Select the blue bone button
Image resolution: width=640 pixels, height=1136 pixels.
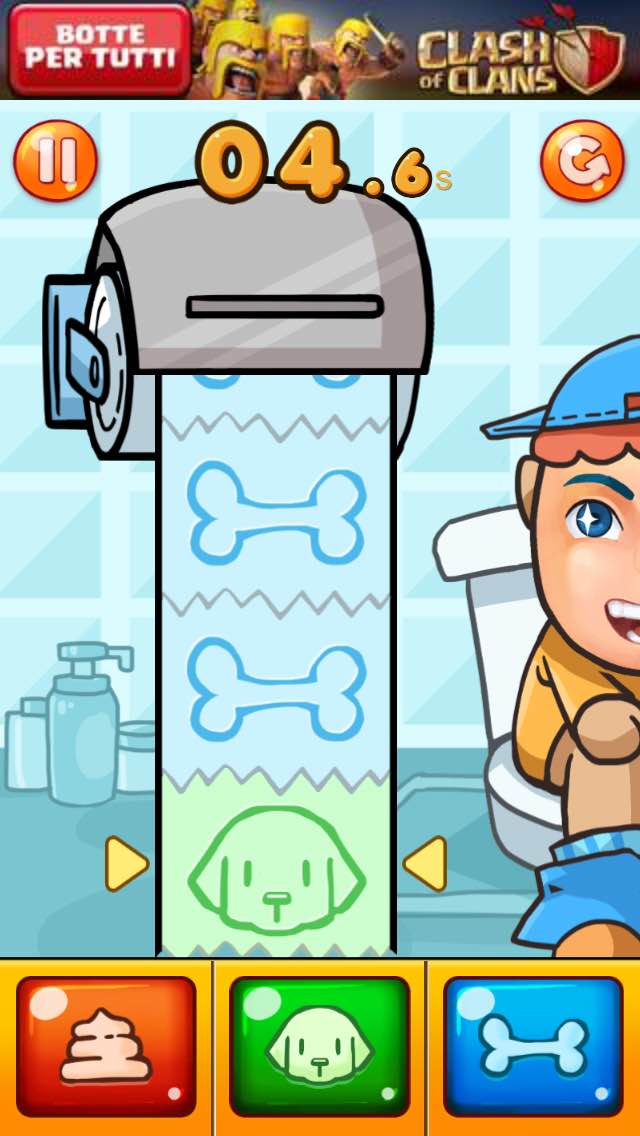pos(533,1046)
